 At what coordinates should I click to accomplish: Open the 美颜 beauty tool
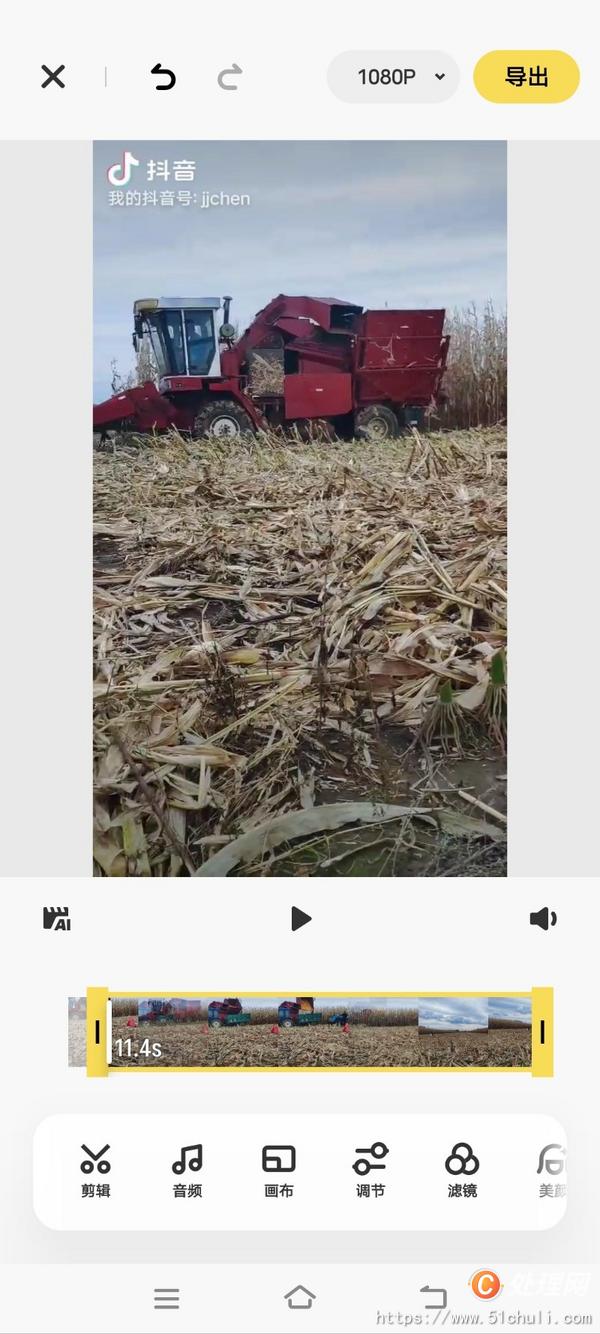[551, 1171]
